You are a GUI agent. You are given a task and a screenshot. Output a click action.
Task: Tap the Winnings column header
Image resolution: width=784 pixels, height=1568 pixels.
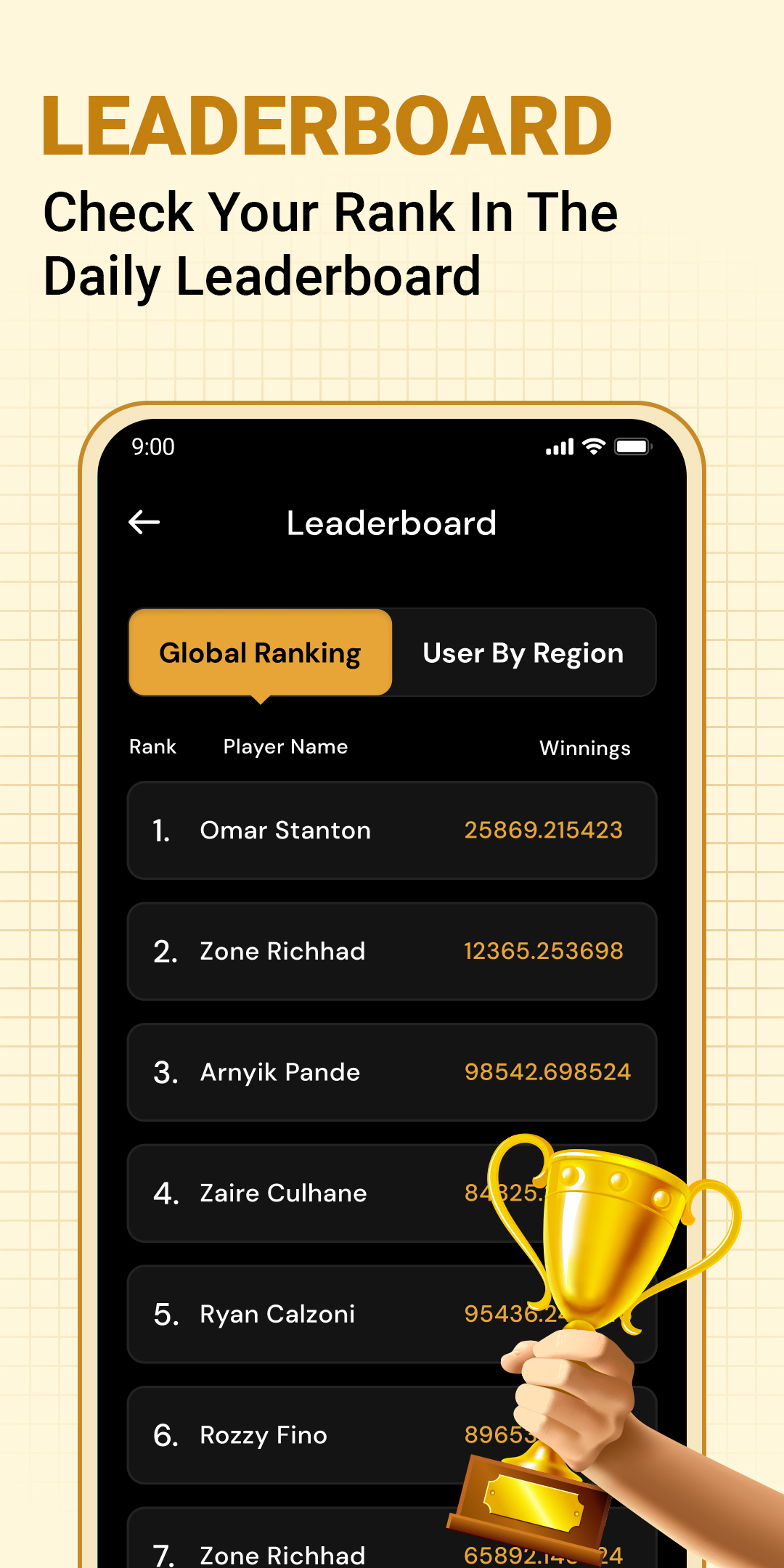584,748
